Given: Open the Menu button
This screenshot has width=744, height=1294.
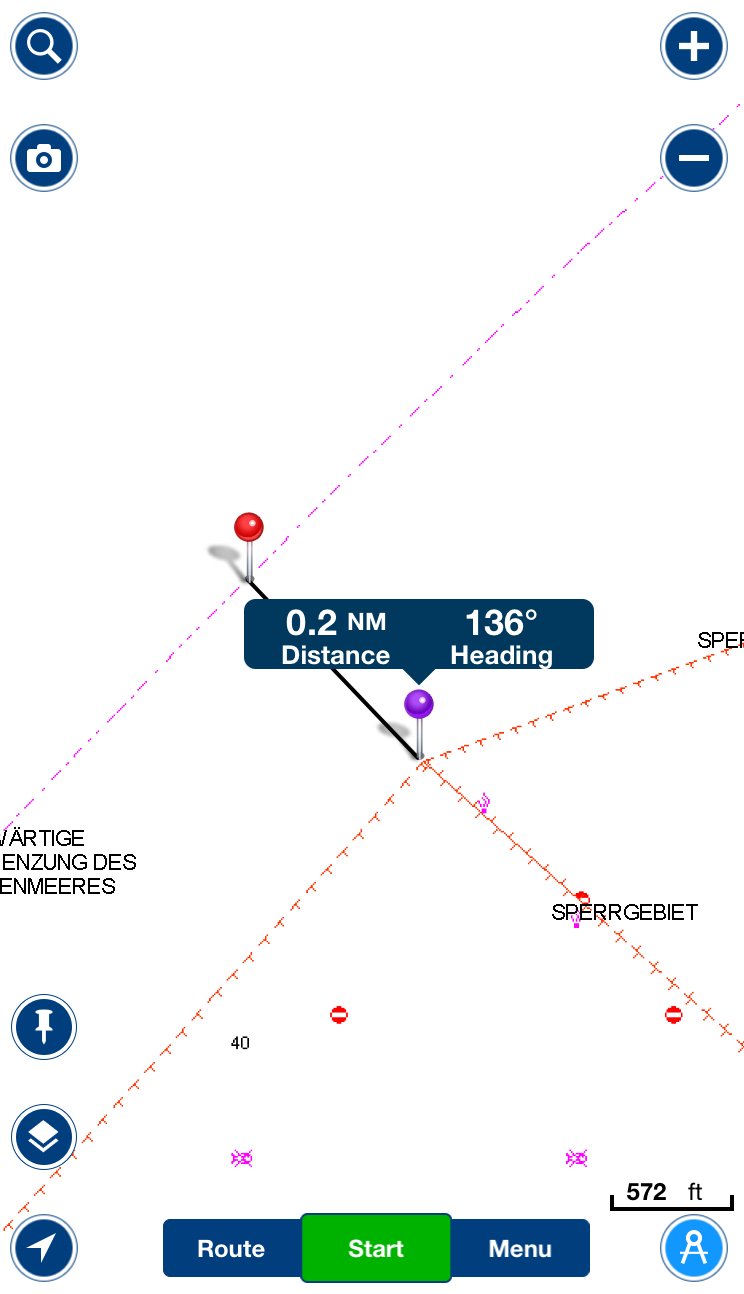Looking at the screenshot, I should click(x=520, y=1248).
